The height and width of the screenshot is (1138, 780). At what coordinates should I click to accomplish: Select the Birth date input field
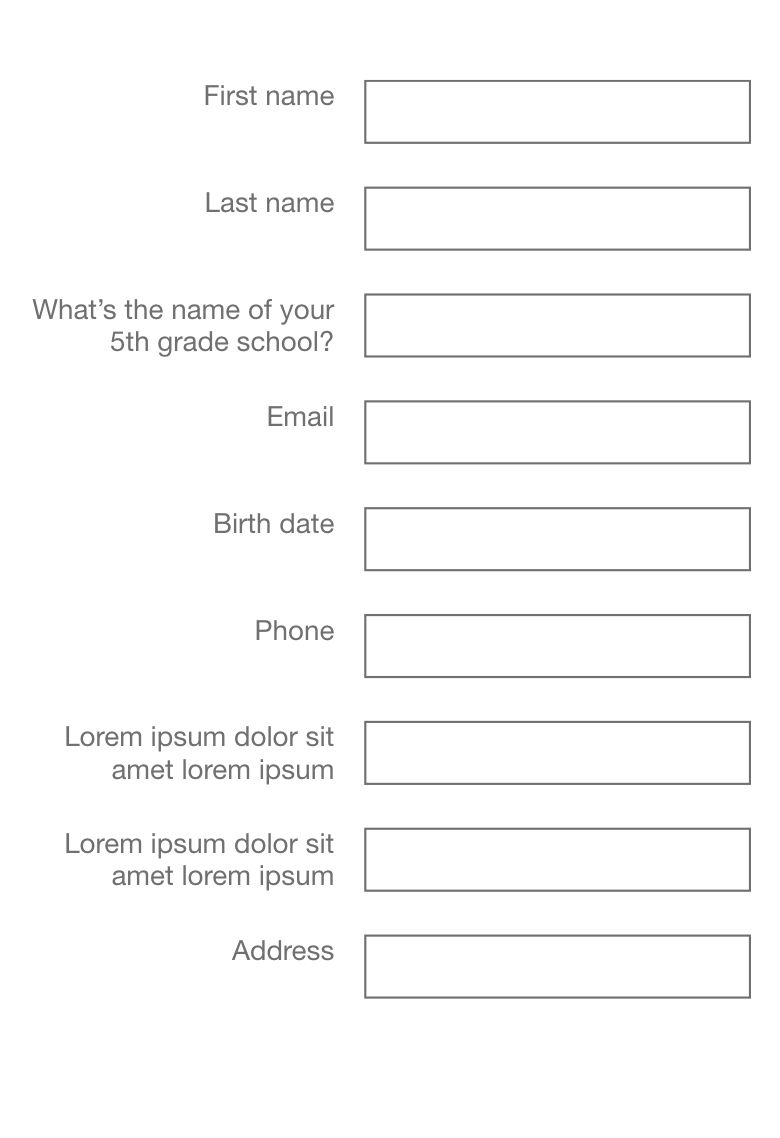pos(557,539)
